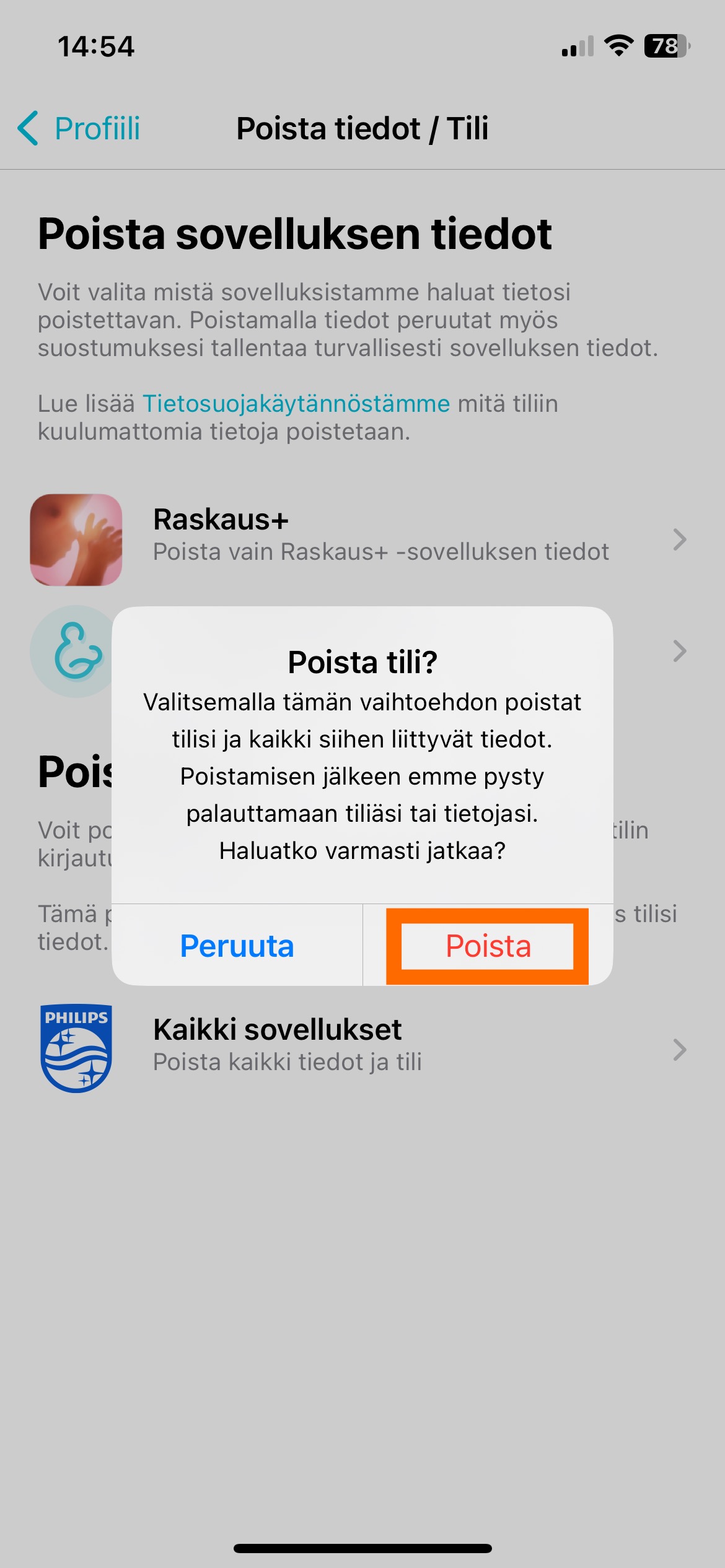
Task: Cancel the dialog with Peruuta
Action: tap(237, 946)
